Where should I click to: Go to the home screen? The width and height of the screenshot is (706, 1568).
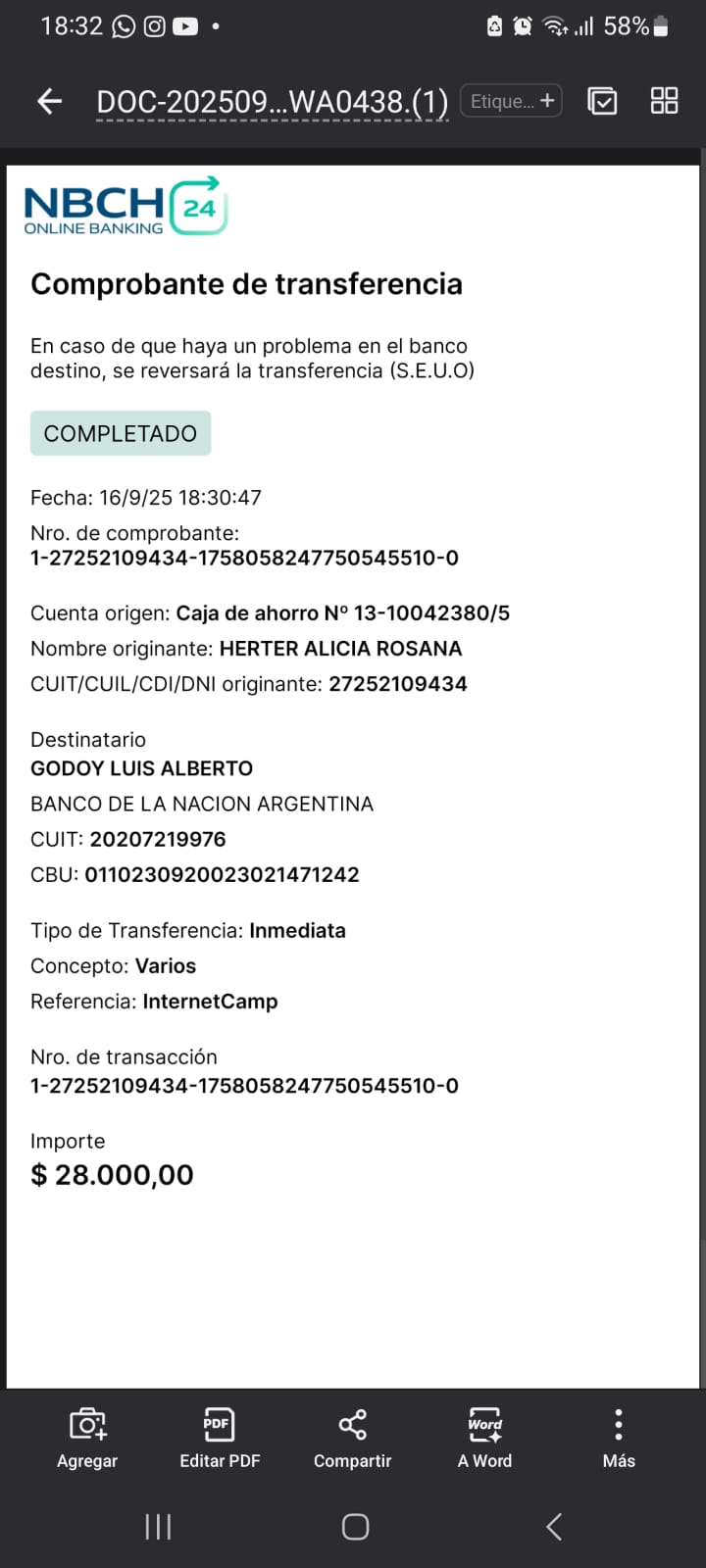coord(355,1526)
